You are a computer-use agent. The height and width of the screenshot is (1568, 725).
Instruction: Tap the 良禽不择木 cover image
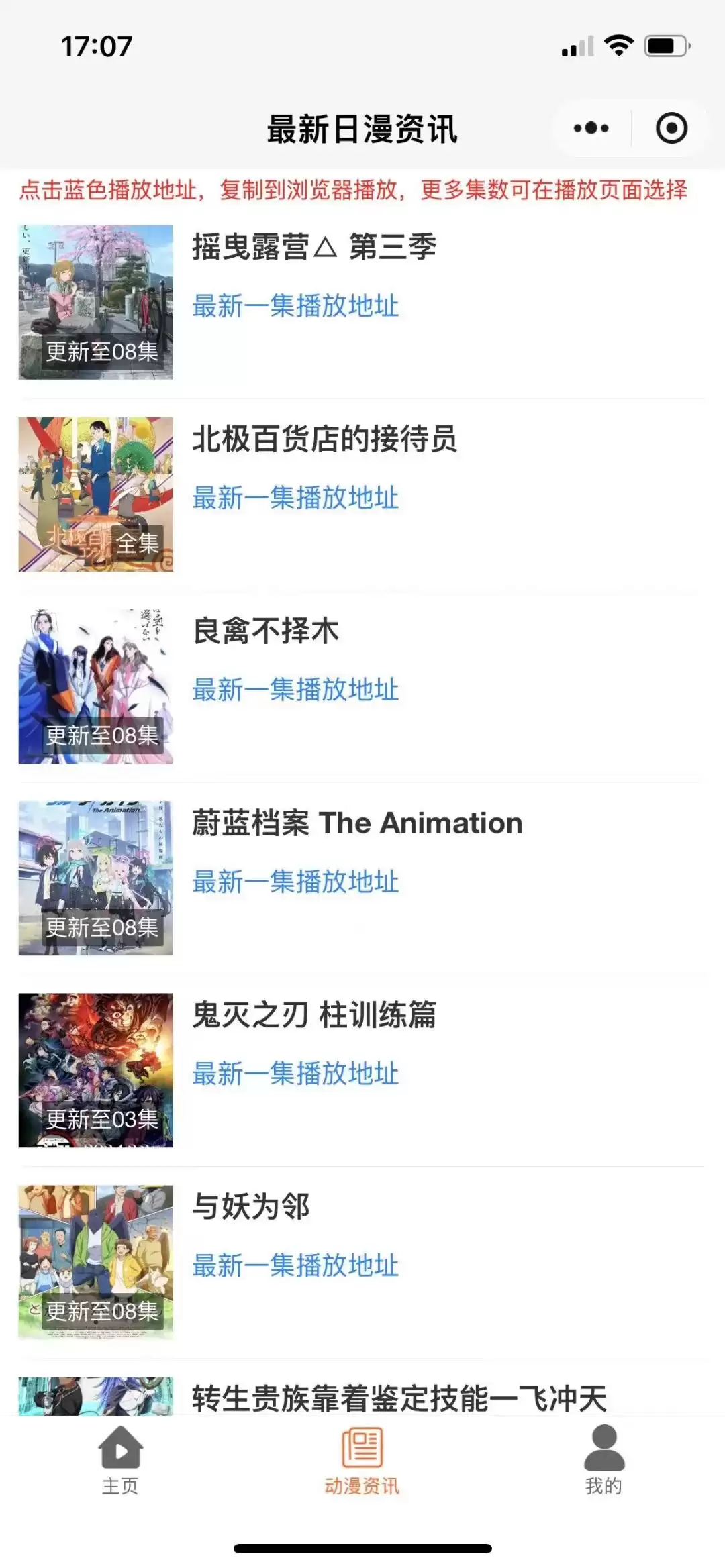click(x=95, y=686)
